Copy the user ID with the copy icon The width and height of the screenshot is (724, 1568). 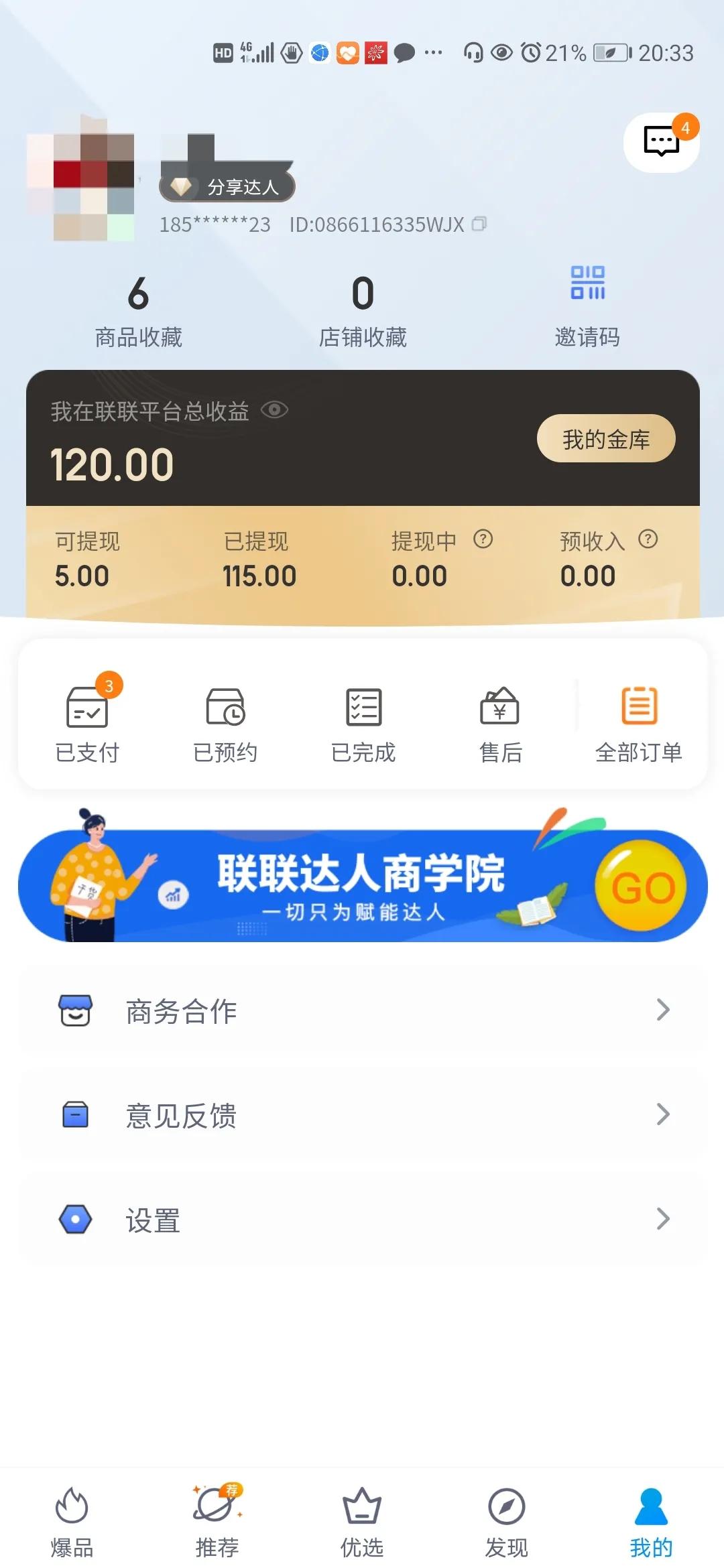point(480,224)
